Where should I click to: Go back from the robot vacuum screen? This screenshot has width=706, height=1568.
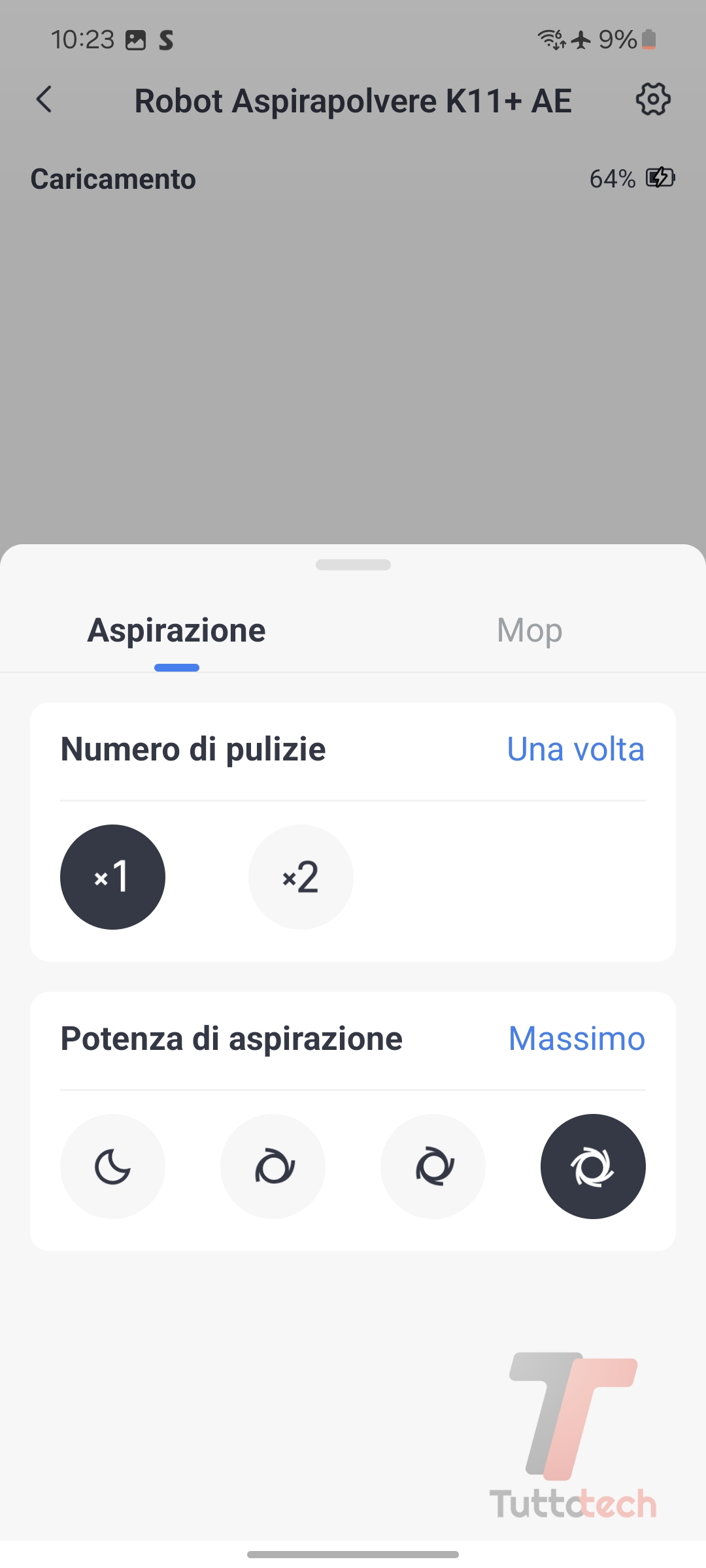[x=44, y=100]
